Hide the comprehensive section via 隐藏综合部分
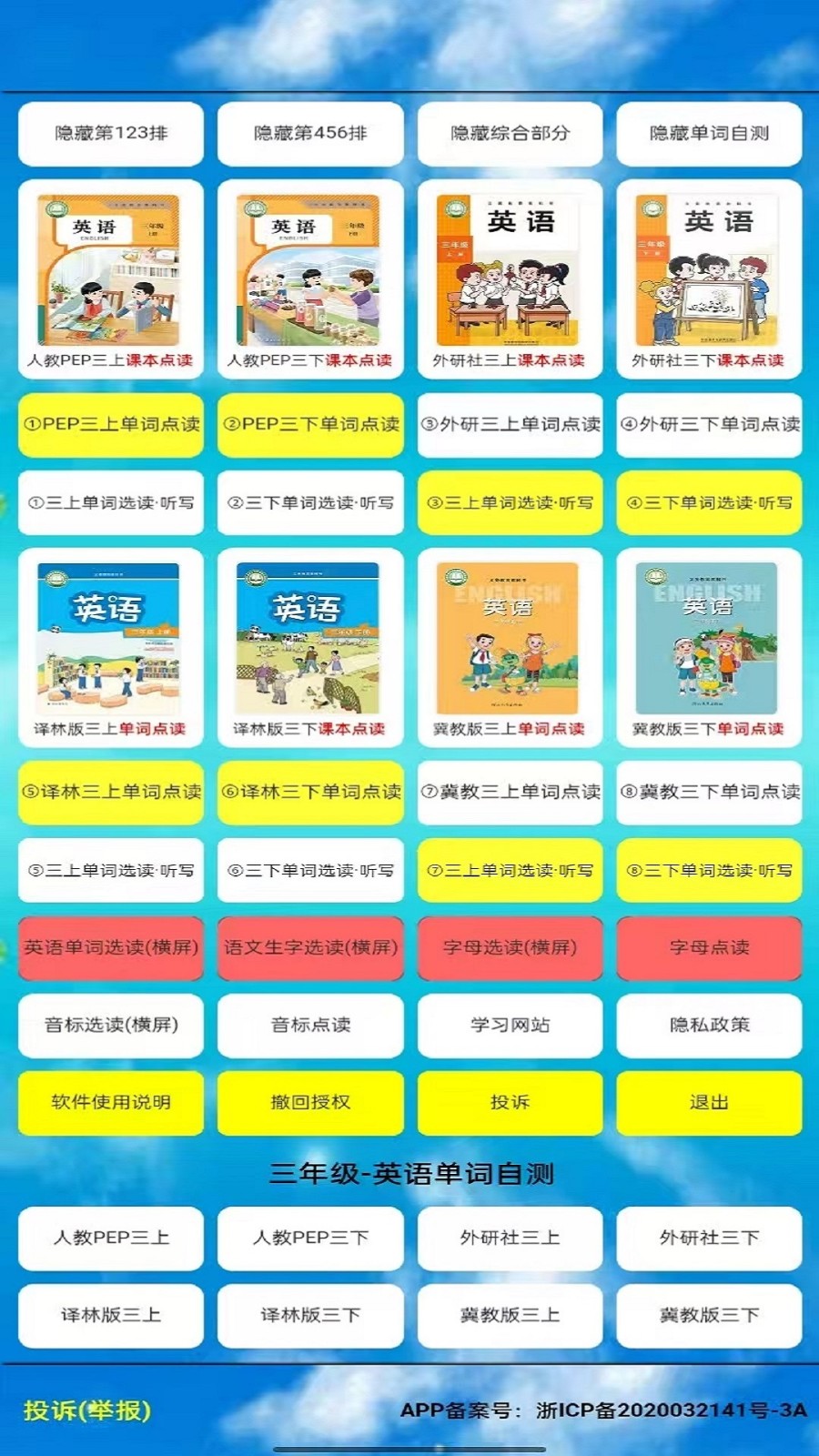 tap(510, 133)
